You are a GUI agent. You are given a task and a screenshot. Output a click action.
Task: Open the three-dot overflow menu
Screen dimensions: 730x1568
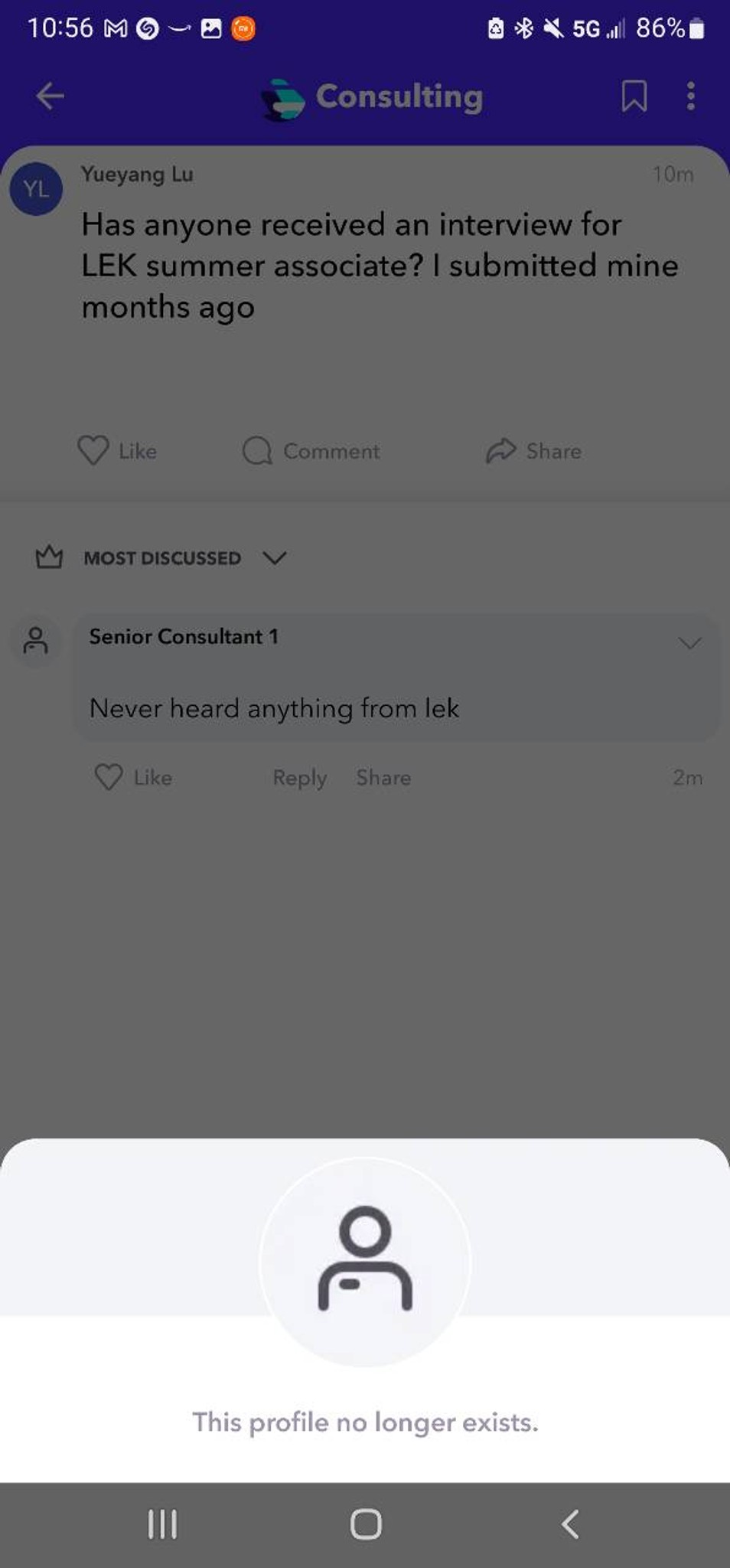coord(691,96)
